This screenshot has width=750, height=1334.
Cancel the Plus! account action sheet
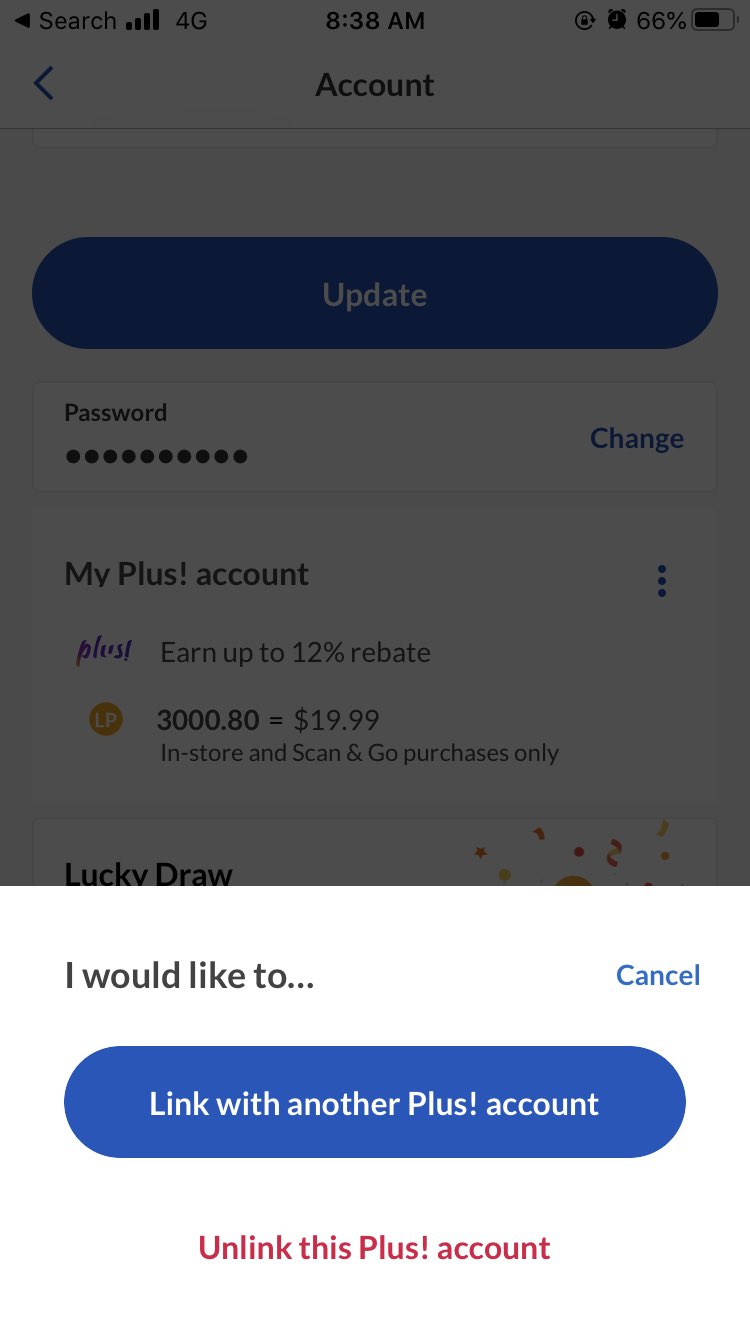[x=657, y=975]
